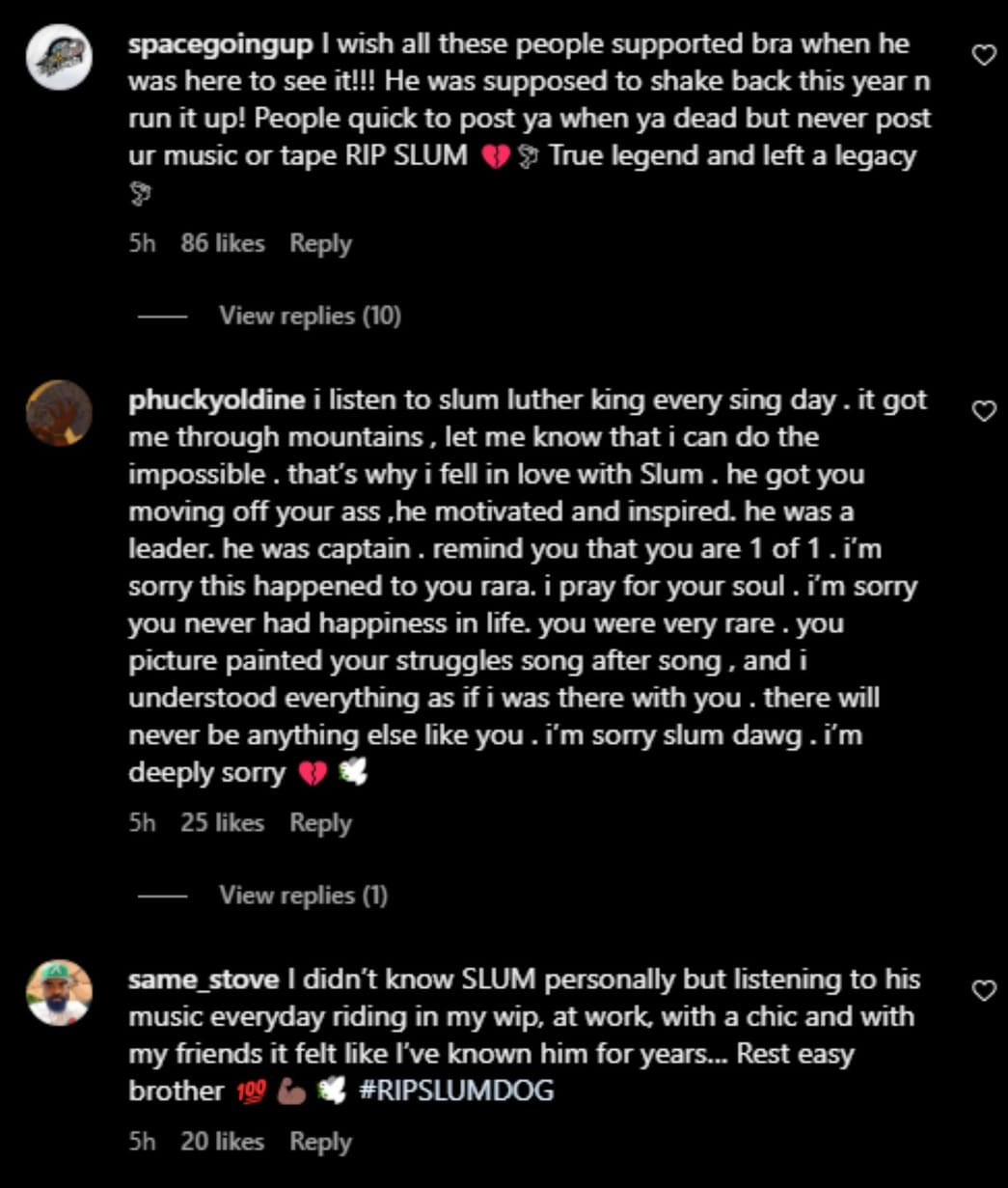View the 86 likes list

222,244
